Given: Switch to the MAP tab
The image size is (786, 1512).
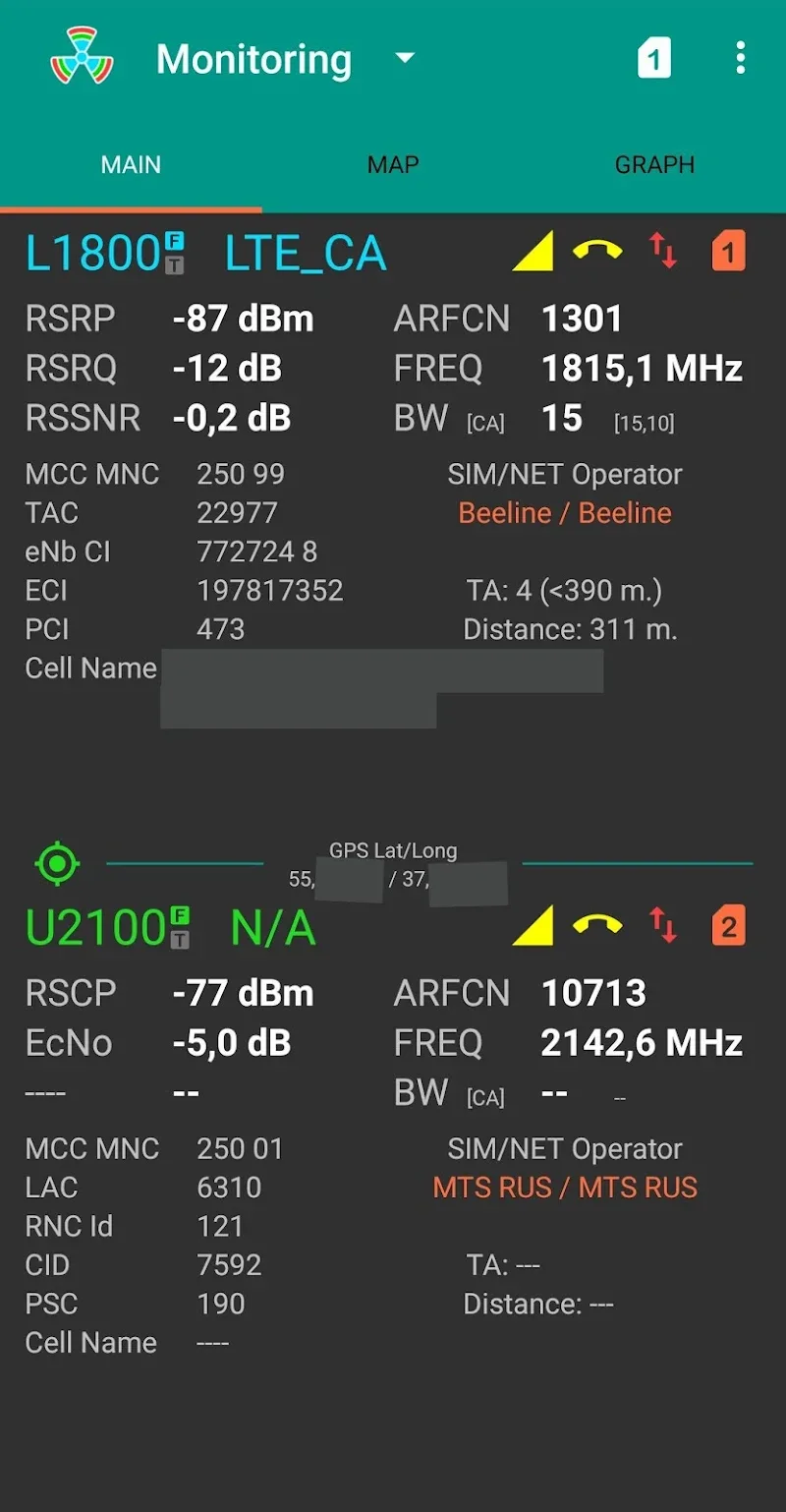Looking at the screenshot, I should [x=393, y=165].
